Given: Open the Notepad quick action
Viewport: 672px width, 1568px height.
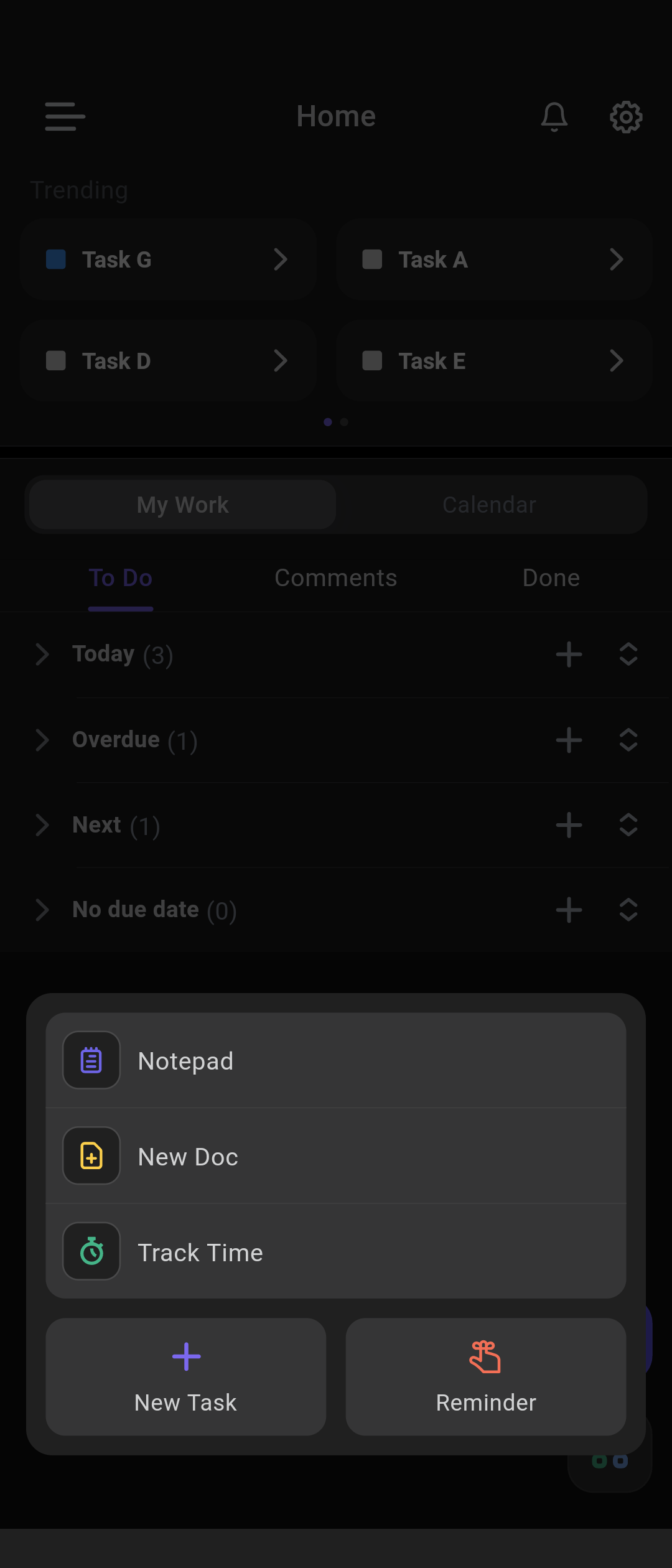Looking at the screenshot, I should pyautogui.click(x=335, y=1060).
